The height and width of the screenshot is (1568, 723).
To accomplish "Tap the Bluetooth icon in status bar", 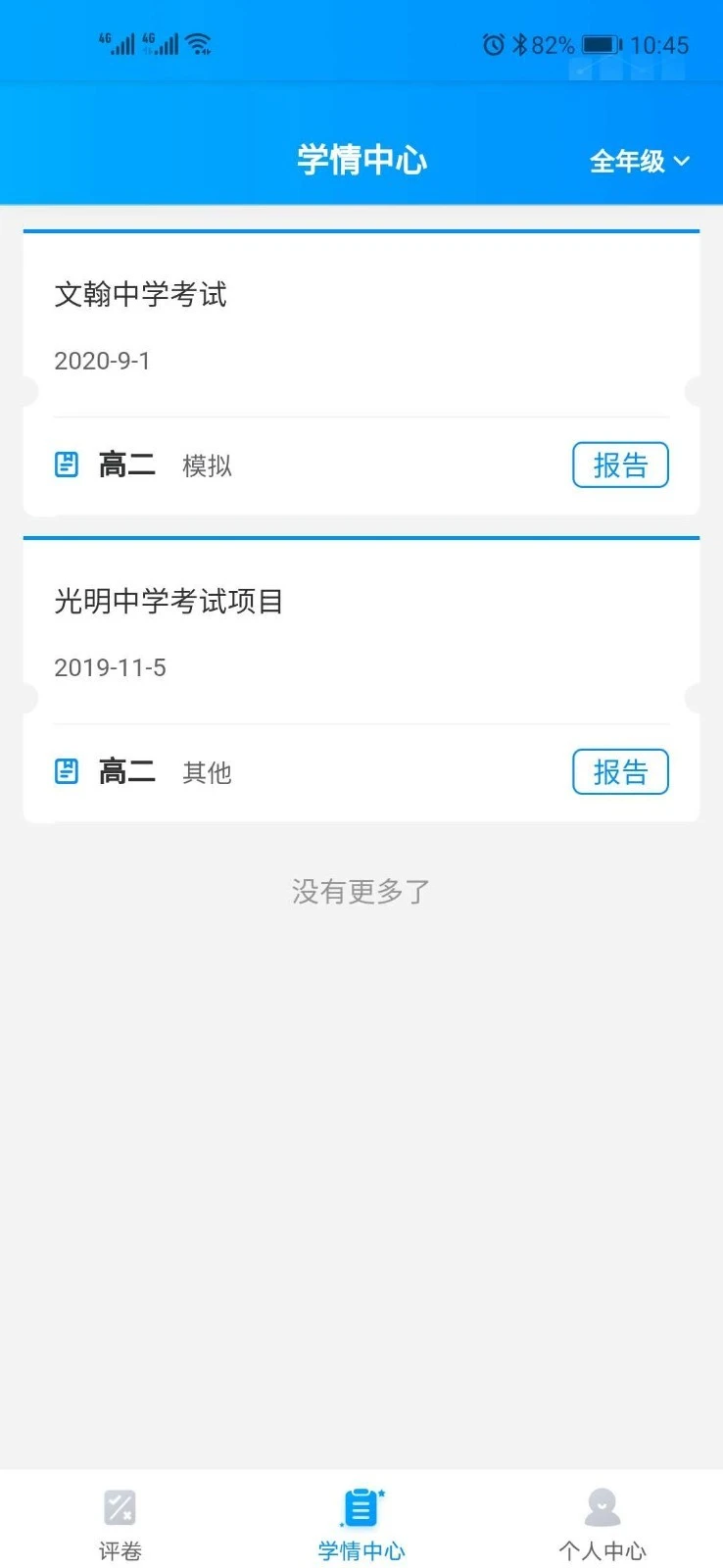I will (x=518, y=43).
